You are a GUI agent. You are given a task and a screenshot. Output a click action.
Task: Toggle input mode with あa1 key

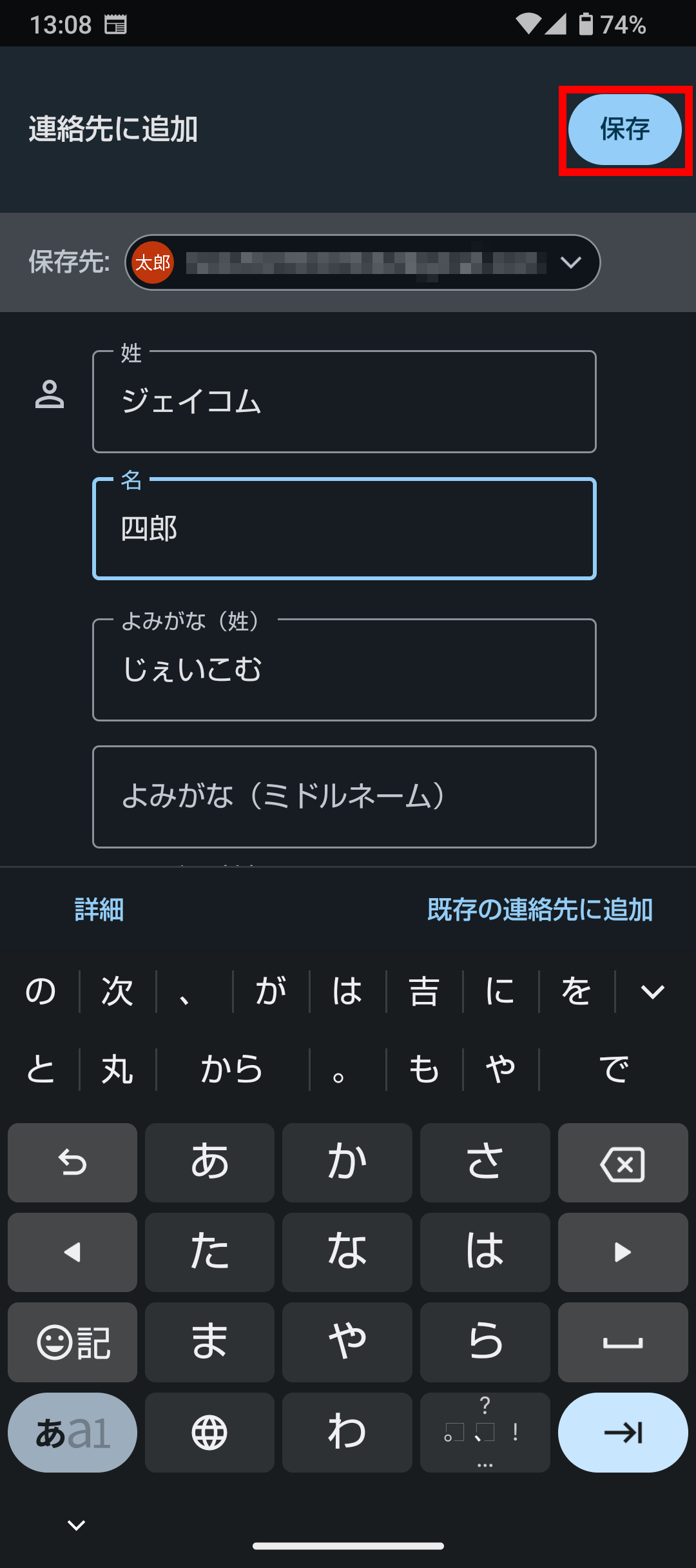pos(72,1433)
